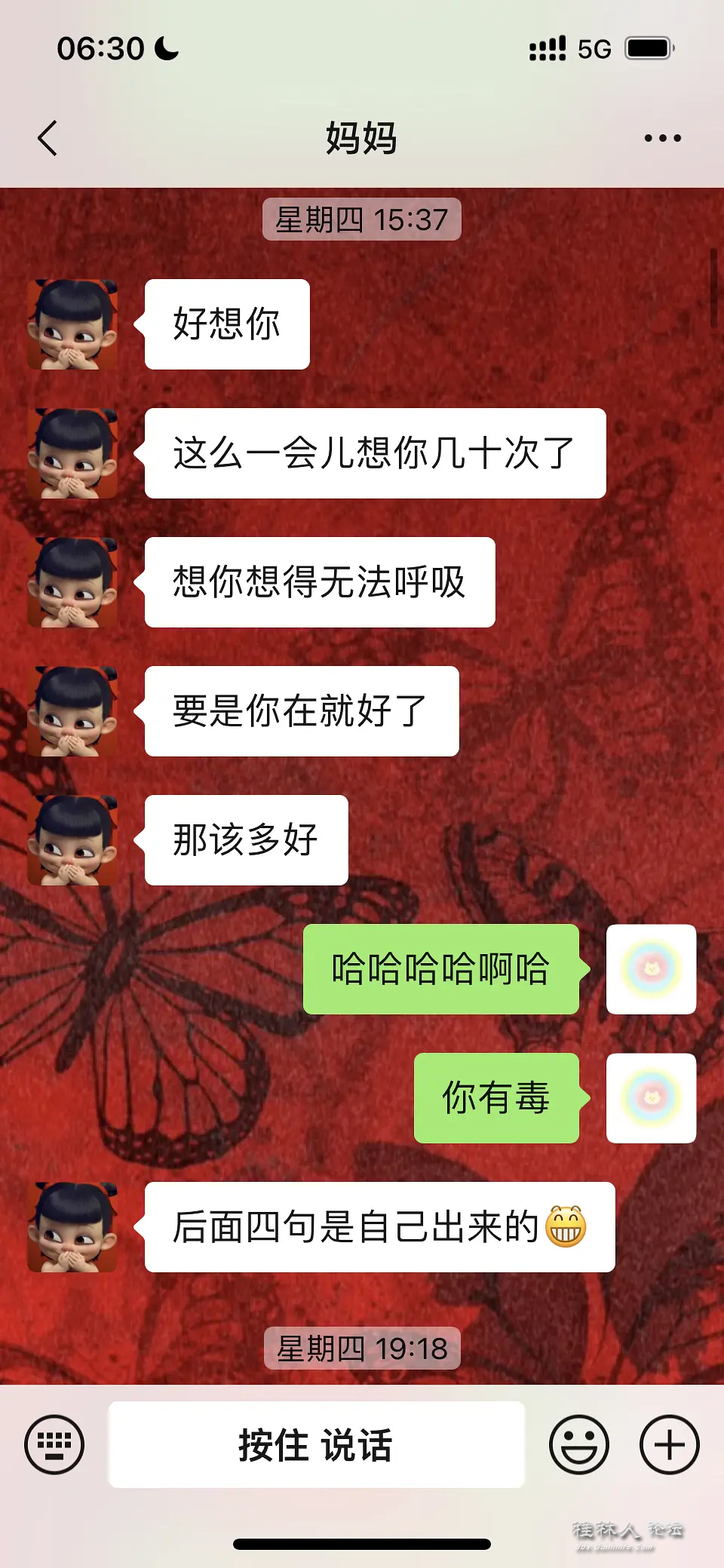Tap the 按住 说话 voice button
724x1568 pixels.
click(x=316, y=1444)
